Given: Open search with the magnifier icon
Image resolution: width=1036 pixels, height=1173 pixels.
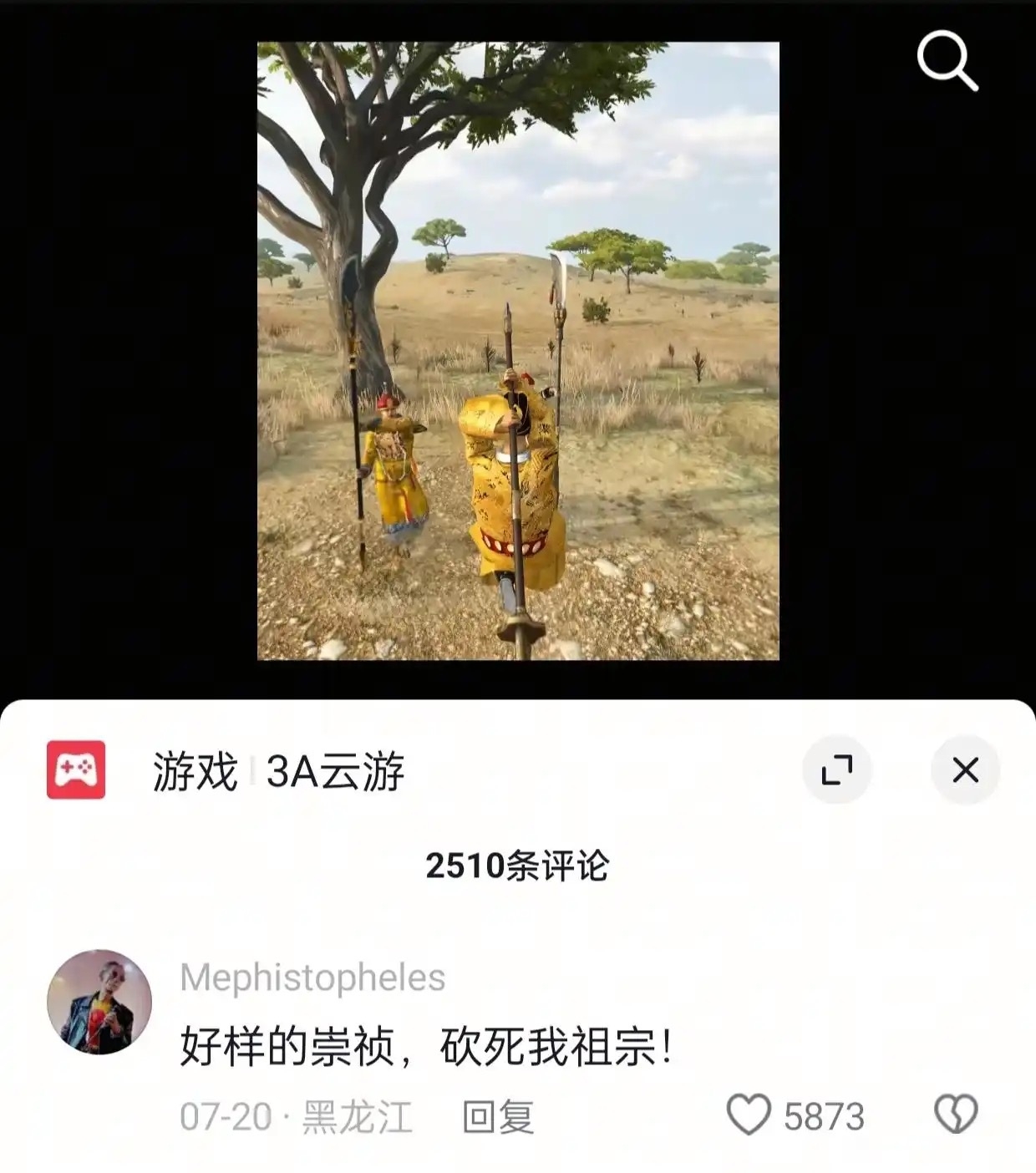Looking at the screenshot, I should coord(947,60).
